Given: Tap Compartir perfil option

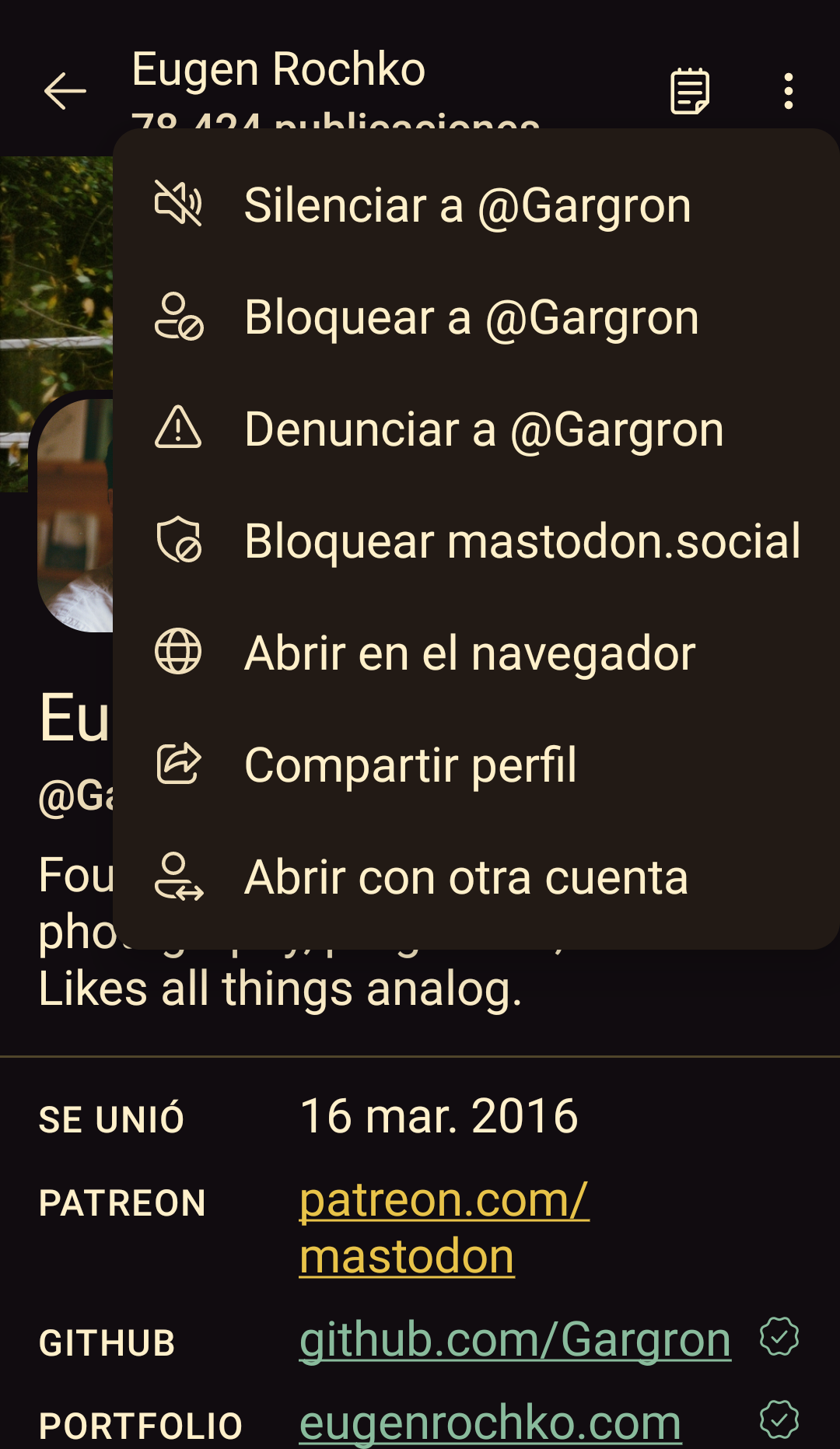Looking at the screenshot, I should [476, 765].
